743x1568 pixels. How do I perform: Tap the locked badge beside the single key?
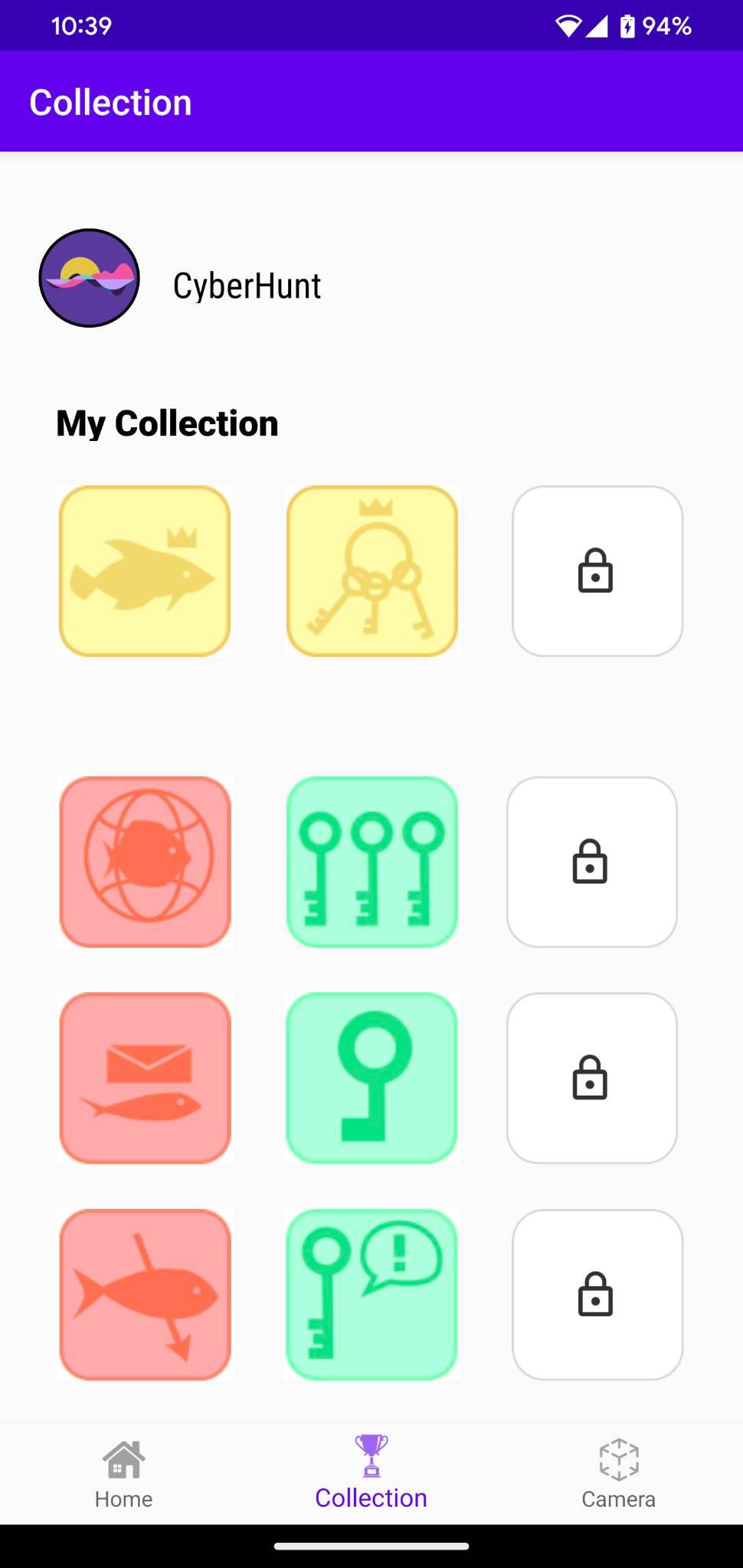(x=592, y=1078)
